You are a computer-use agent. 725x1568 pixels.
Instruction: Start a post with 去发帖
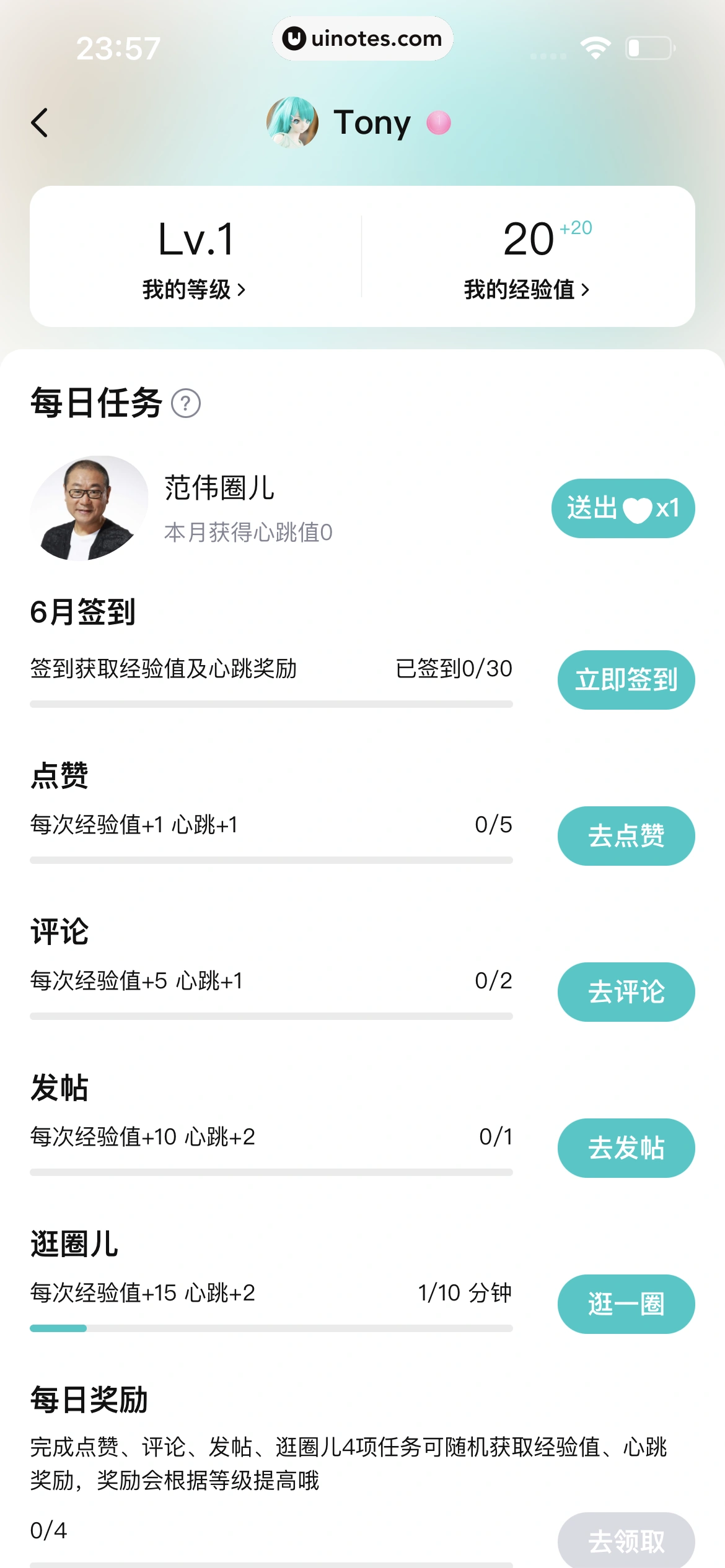point(626,1148)
